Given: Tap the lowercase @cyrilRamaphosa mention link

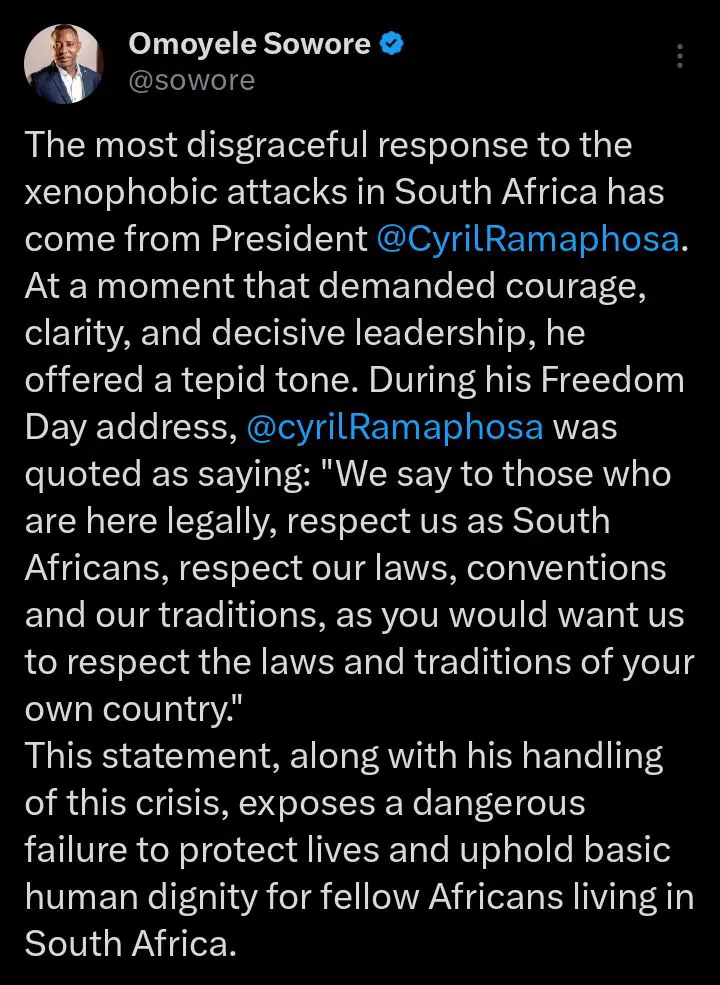Looking at the screenshot, I should [395, 426].
